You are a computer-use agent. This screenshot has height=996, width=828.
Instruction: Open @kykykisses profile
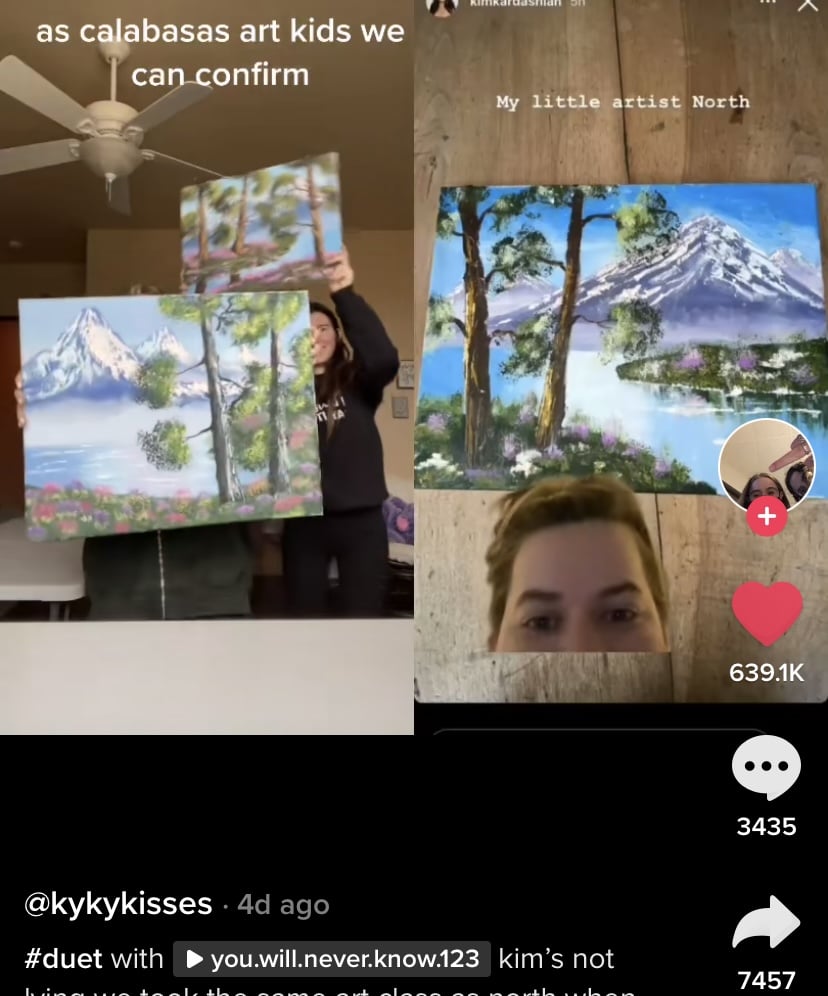[x=118, y=904]
